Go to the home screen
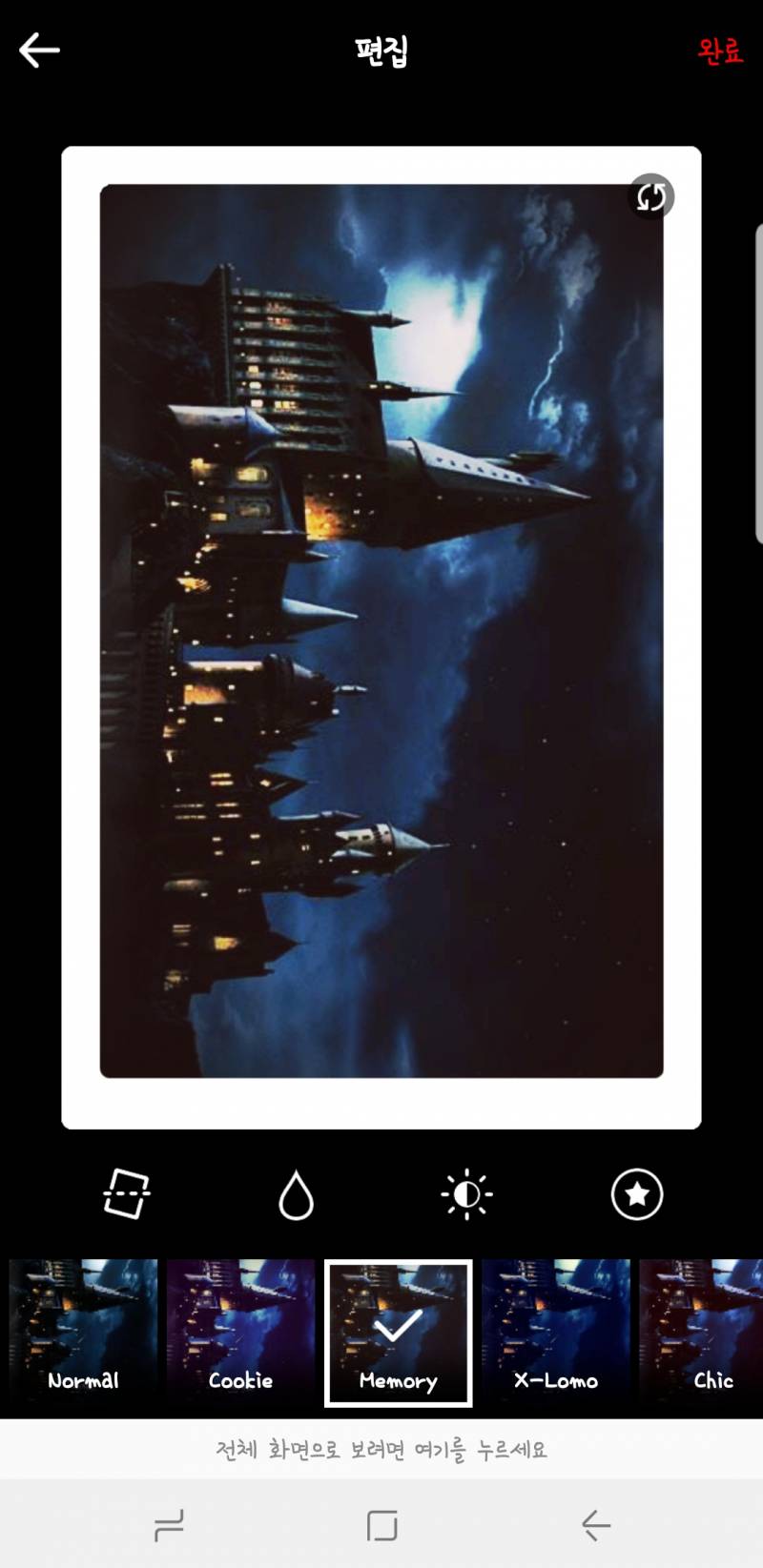 point(381,1525)
